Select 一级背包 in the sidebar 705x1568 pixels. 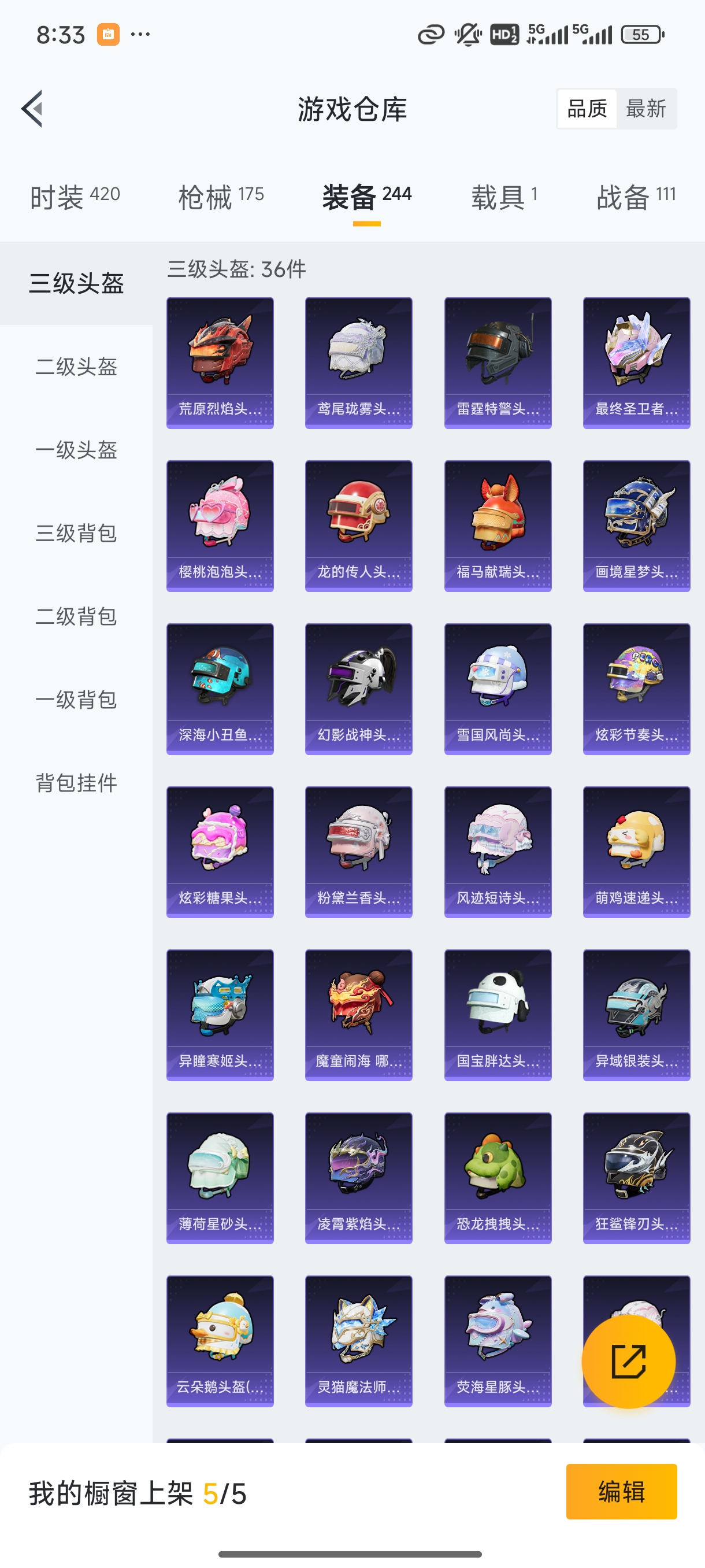pos(76,700)
